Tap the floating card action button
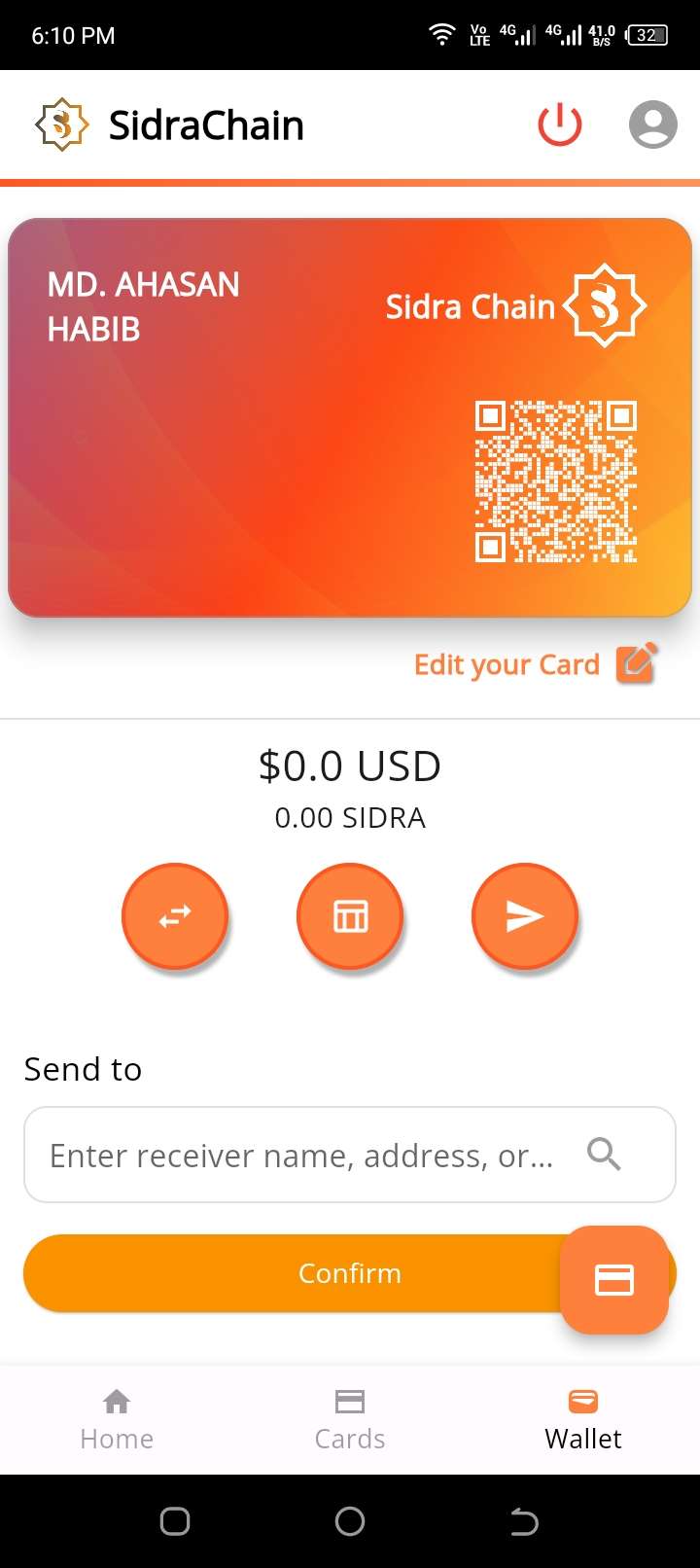Image resolution: width=700 pixels, height=1568 pixels. (613, 1279)
